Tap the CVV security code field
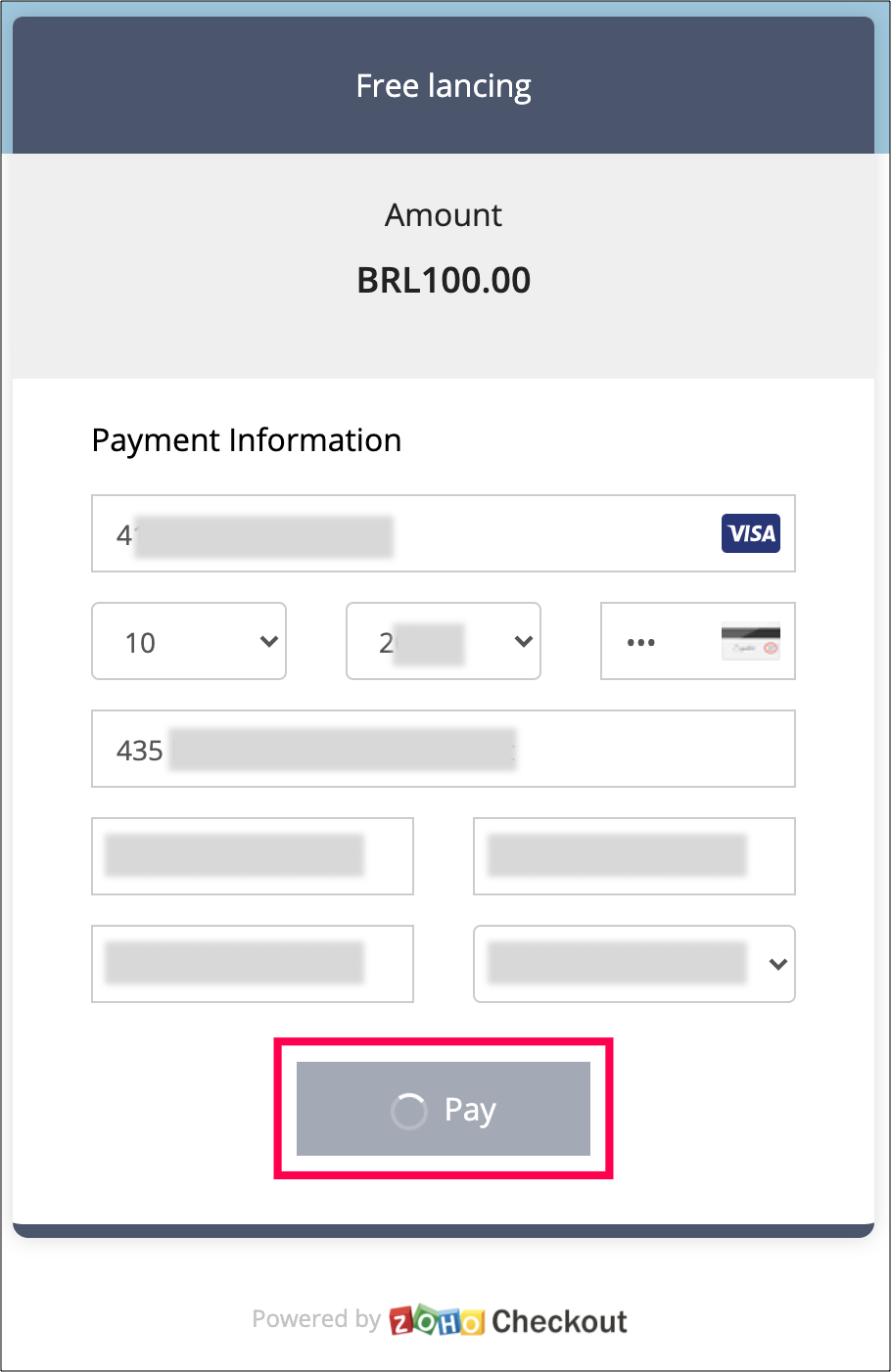 666,642
